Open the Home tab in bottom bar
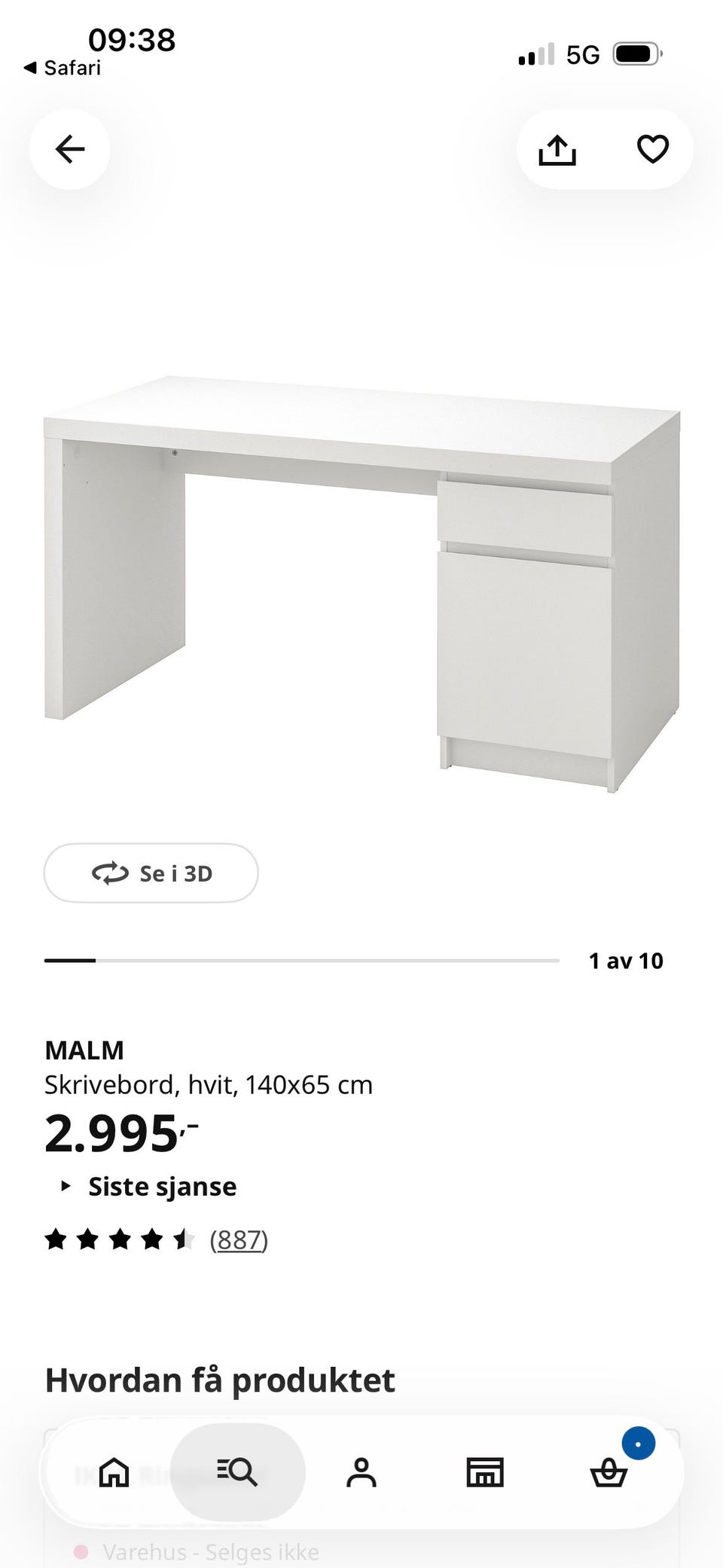Image resolution: width=723 pixels, height=1568 pixels. click(114, 1472)
